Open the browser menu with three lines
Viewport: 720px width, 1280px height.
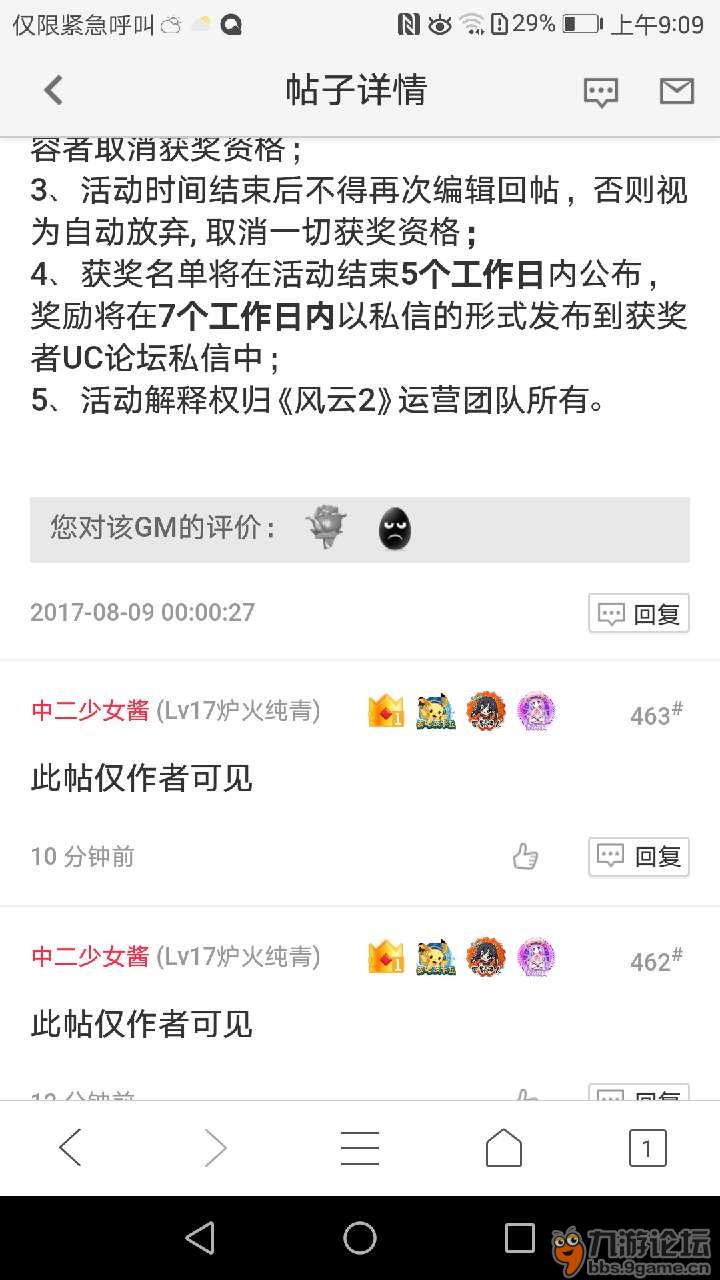pos(360,1148)
